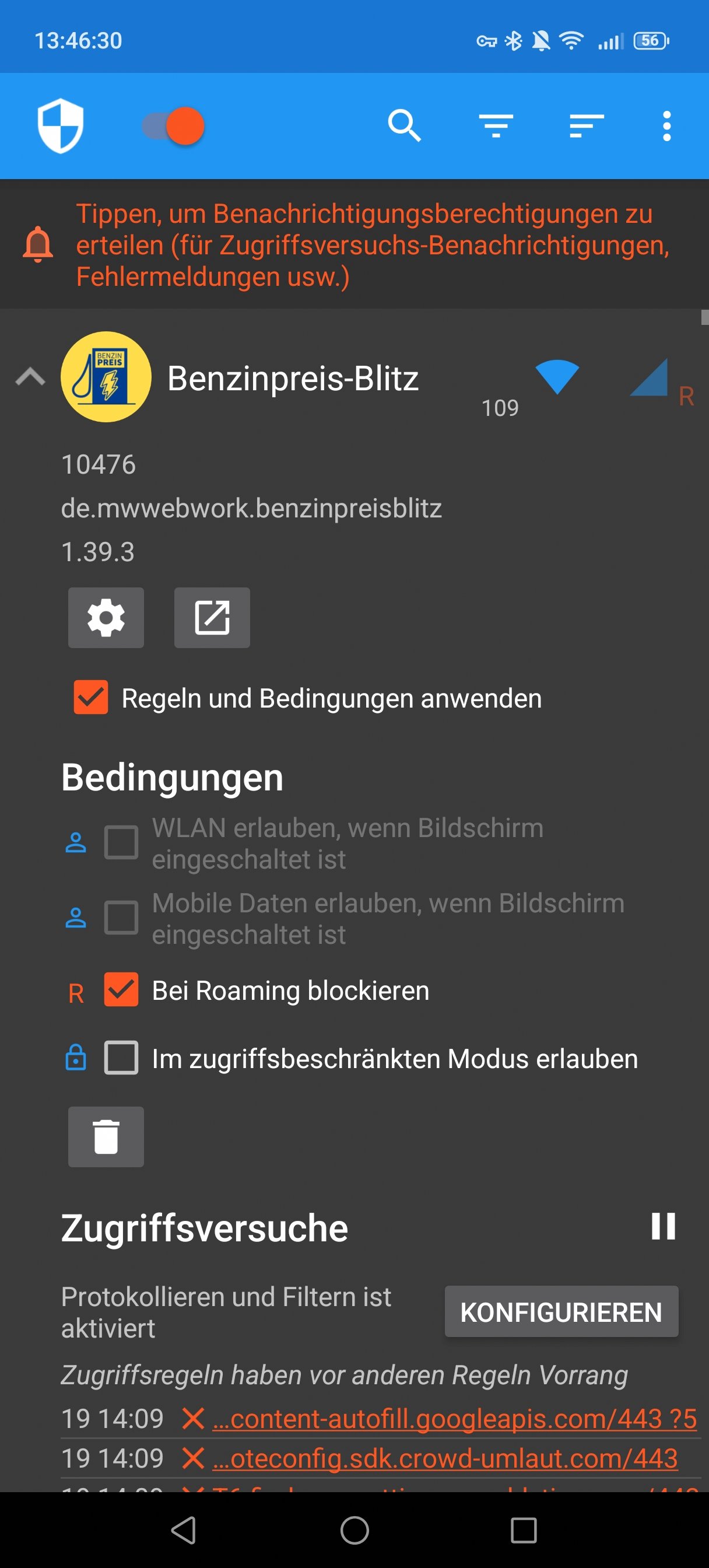Viewport: 709px width, 1568px height.
Task: Open the sdk.crowd-umlaut.com access entry
Action: 444,1458
